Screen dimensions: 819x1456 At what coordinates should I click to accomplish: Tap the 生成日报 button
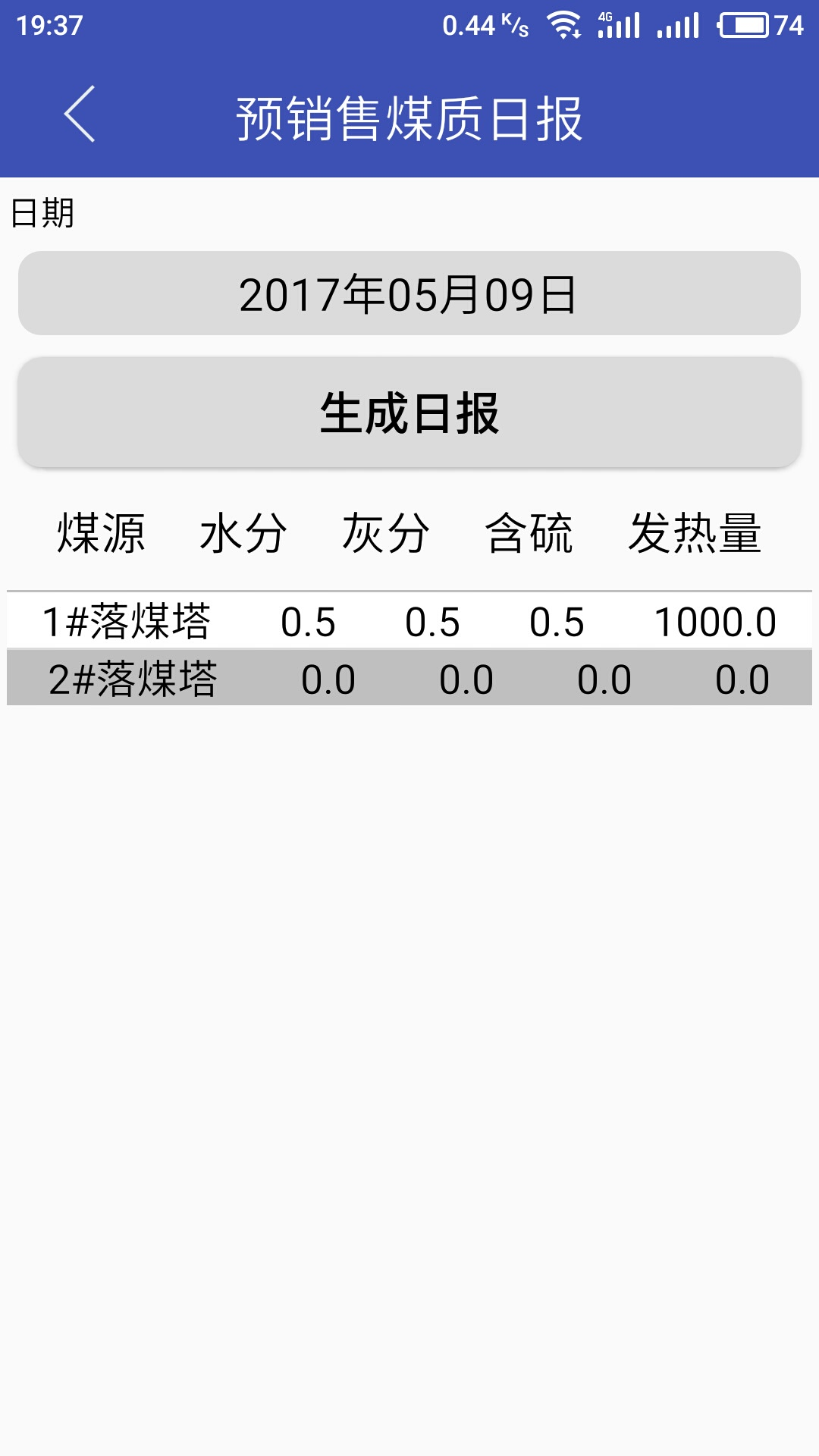[409, 413]
